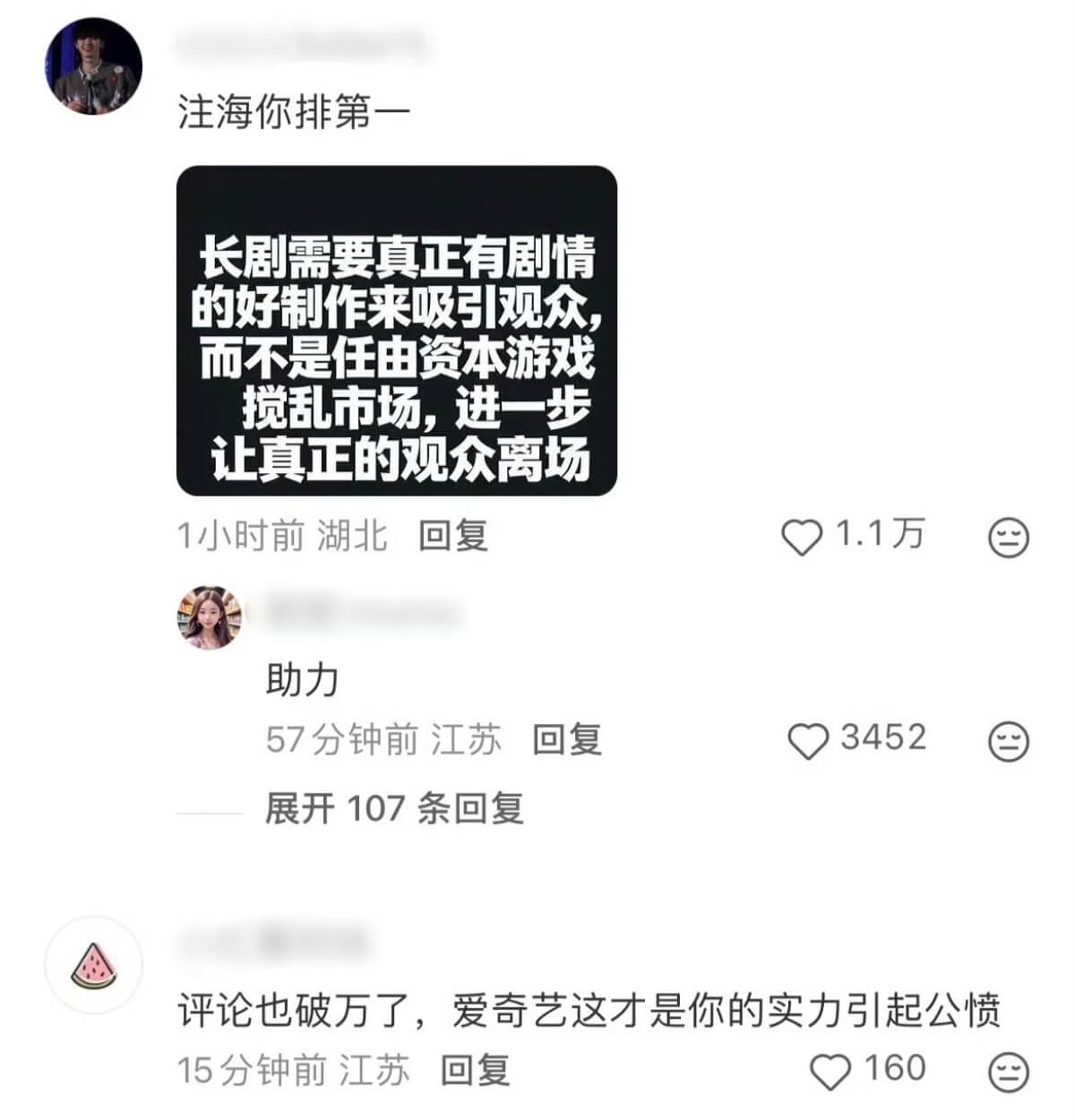Like the comment 注海你排第一
This screenshot has width=1075, height=1120.
pyautogui.click(x=802, y=537)
